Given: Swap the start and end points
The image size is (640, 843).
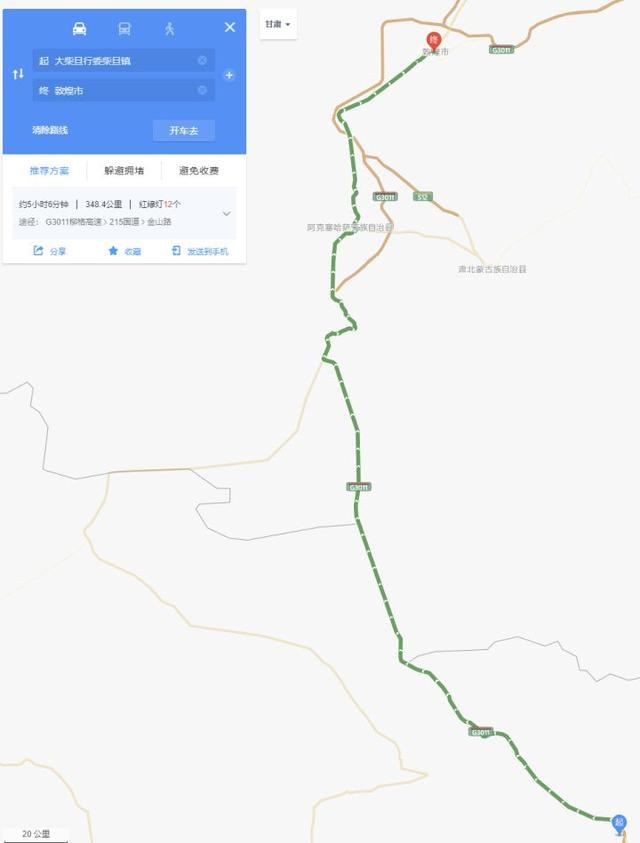Looking at the screenshot, I should tap(18, 75).
